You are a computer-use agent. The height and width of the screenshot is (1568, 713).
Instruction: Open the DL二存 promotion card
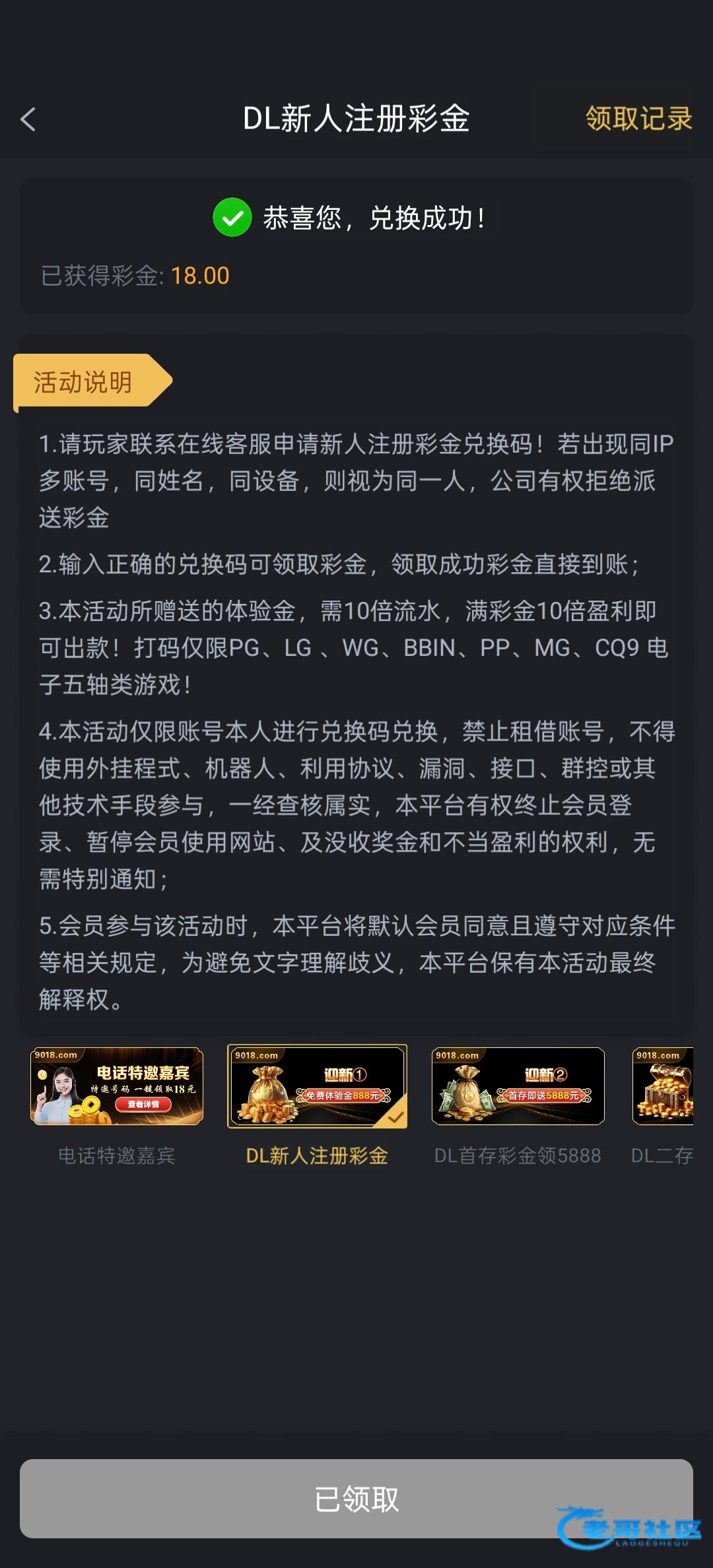[x=662, y=1086]
